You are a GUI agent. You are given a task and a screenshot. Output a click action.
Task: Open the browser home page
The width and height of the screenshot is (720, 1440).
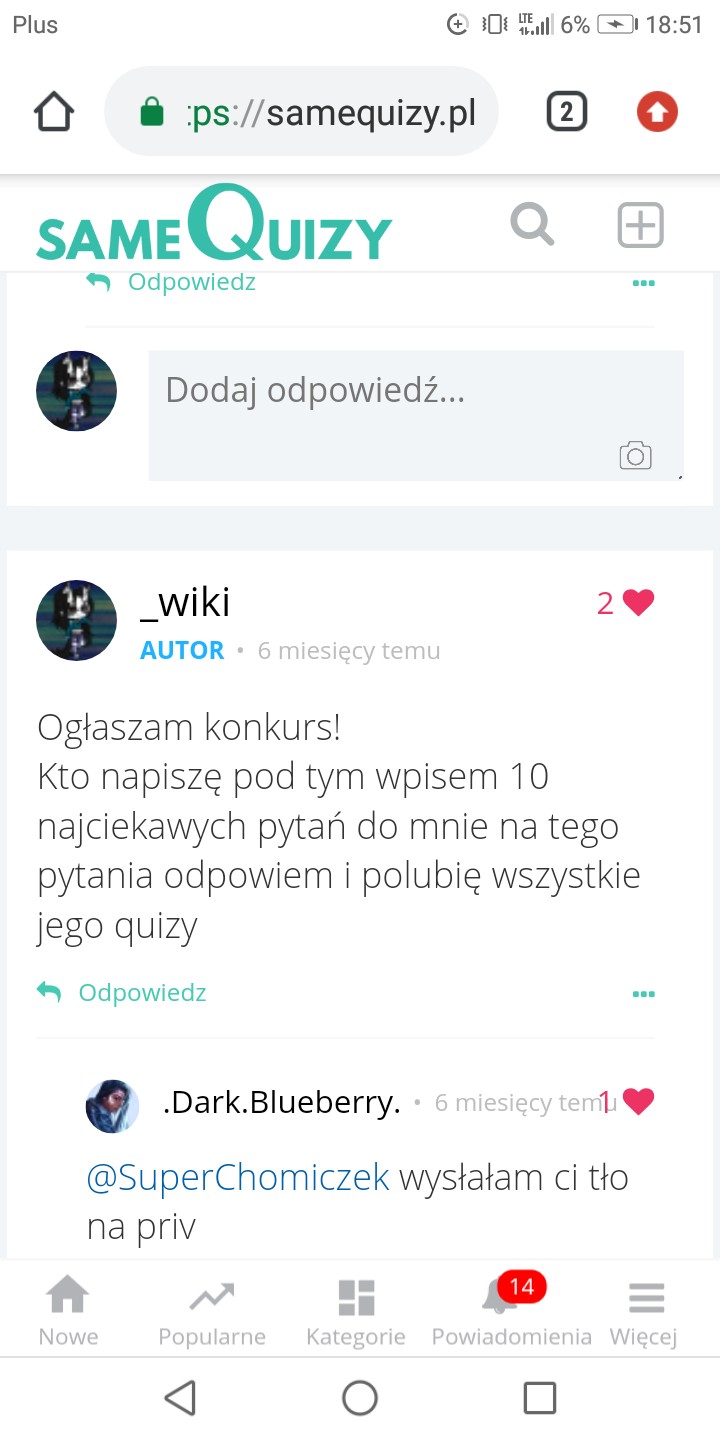pos(54,112)
